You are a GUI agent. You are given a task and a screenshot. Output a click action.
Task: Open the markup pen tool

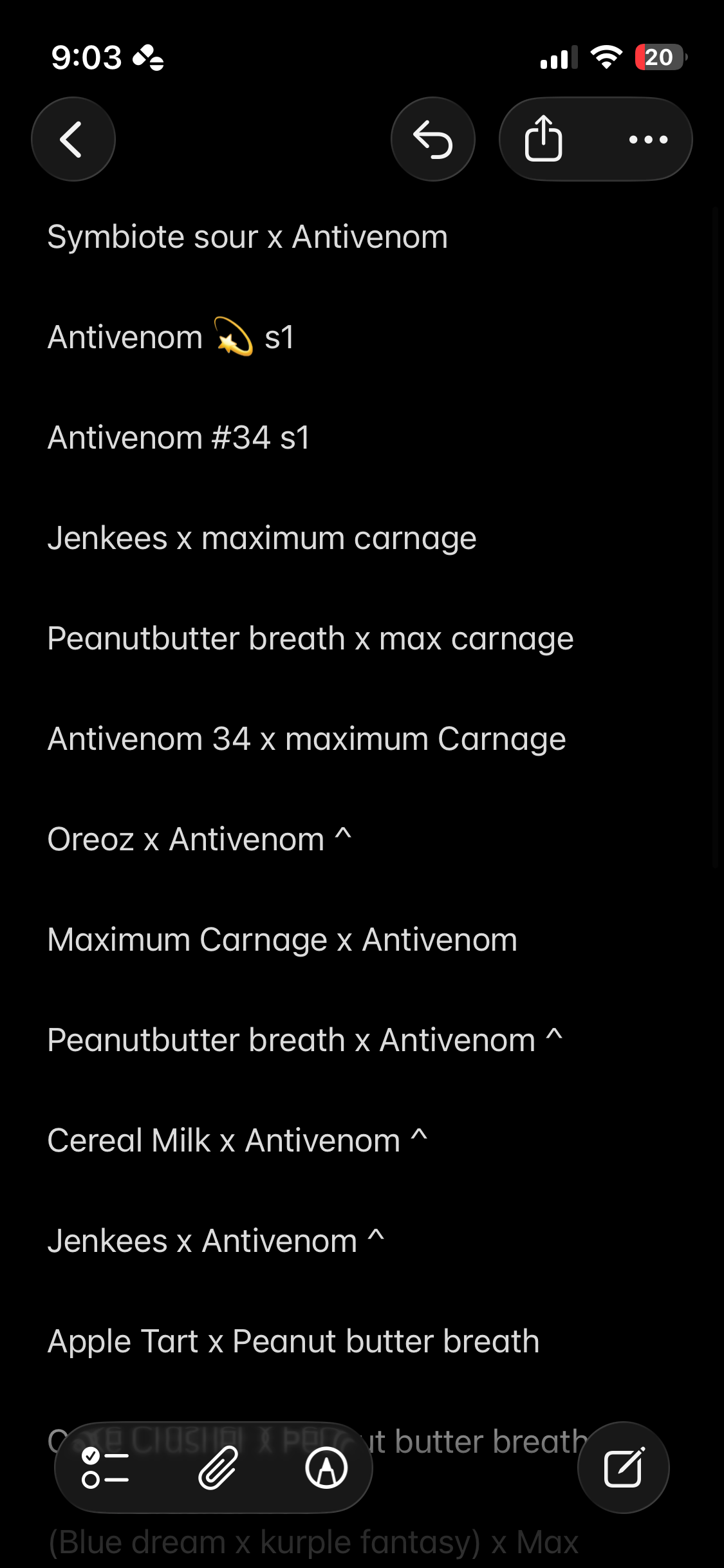coord(326,1468)
